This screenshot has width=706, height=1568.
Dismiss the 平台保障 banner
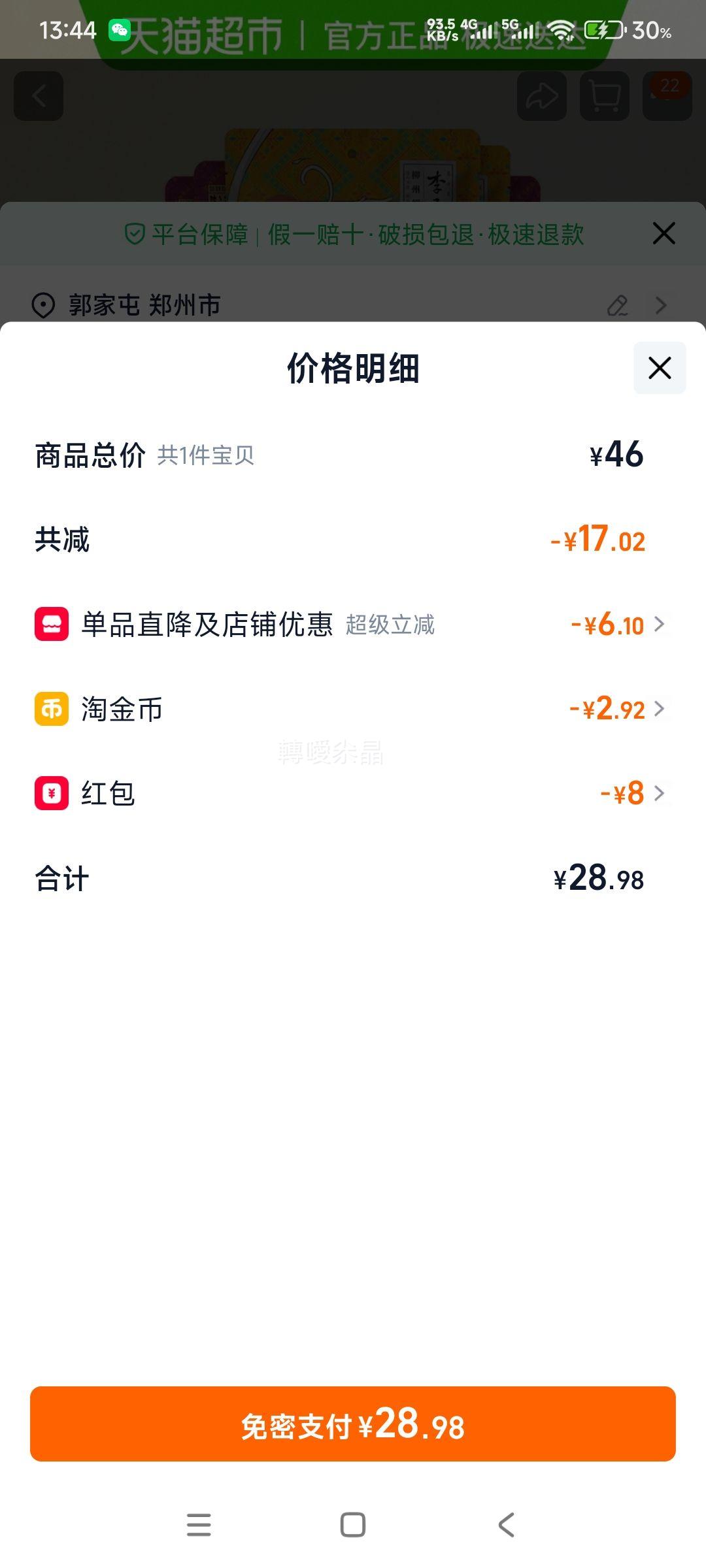664,233
